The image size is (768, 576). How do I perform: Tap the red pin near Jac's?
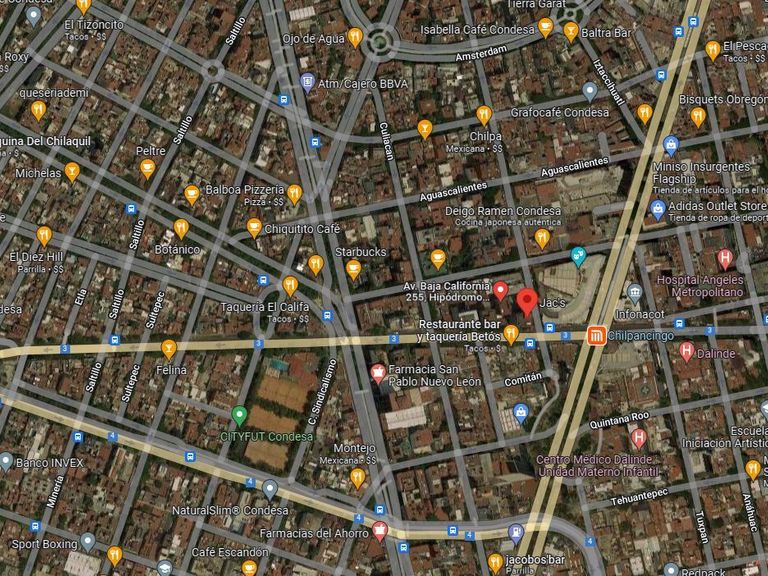[526, 299]
